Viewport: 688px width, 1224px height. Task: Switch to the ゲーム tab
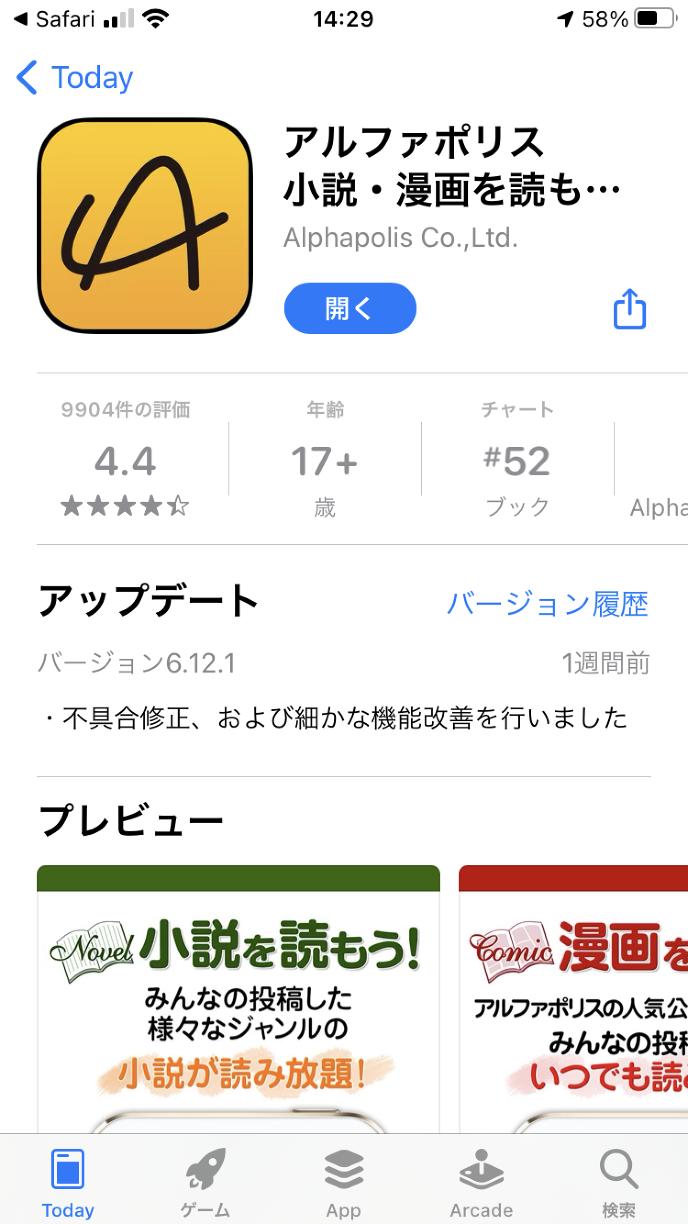coord(205,1183)
